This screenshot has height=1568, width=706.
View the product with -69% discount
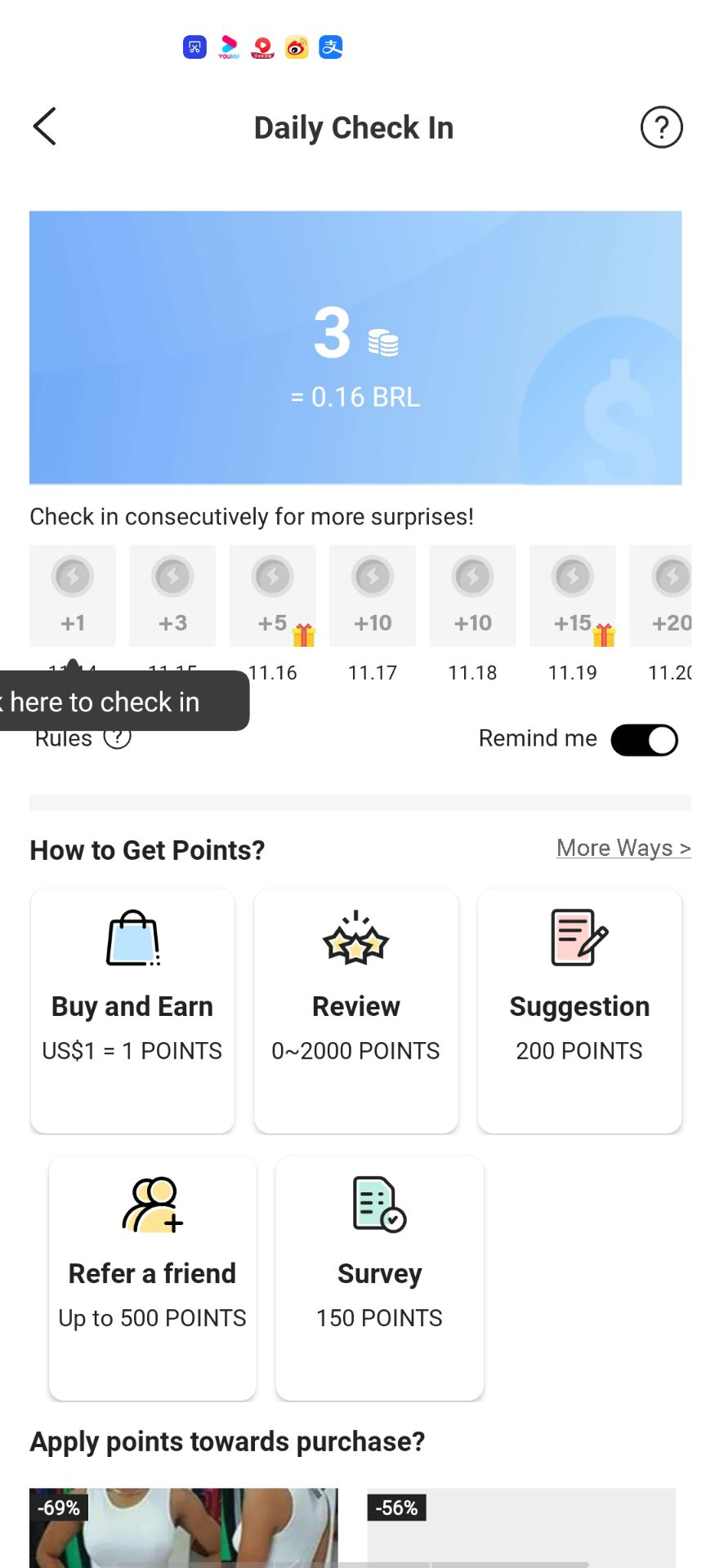coord(183,1527)
